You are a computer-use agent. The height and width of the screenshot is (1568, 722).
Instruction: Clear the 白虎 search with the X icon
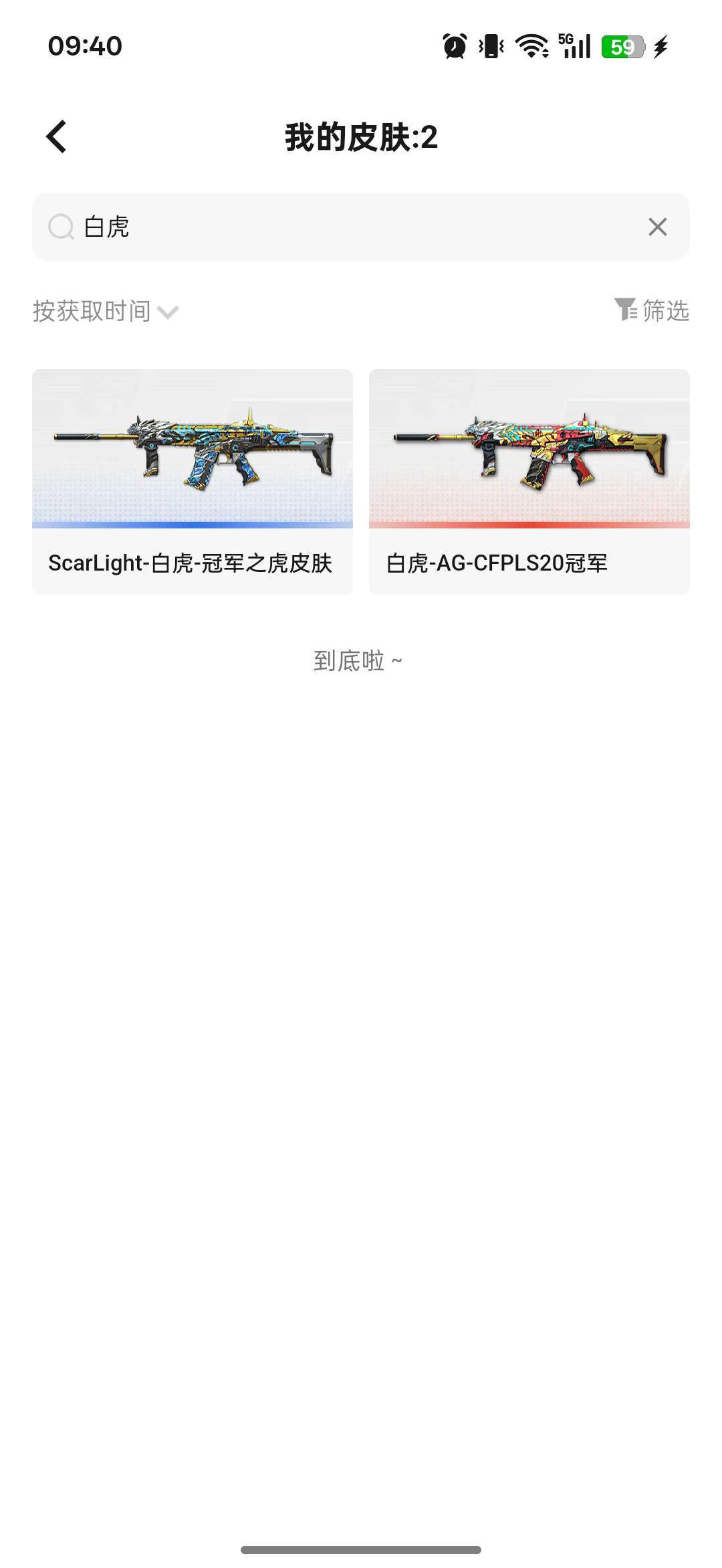point(658,227)
